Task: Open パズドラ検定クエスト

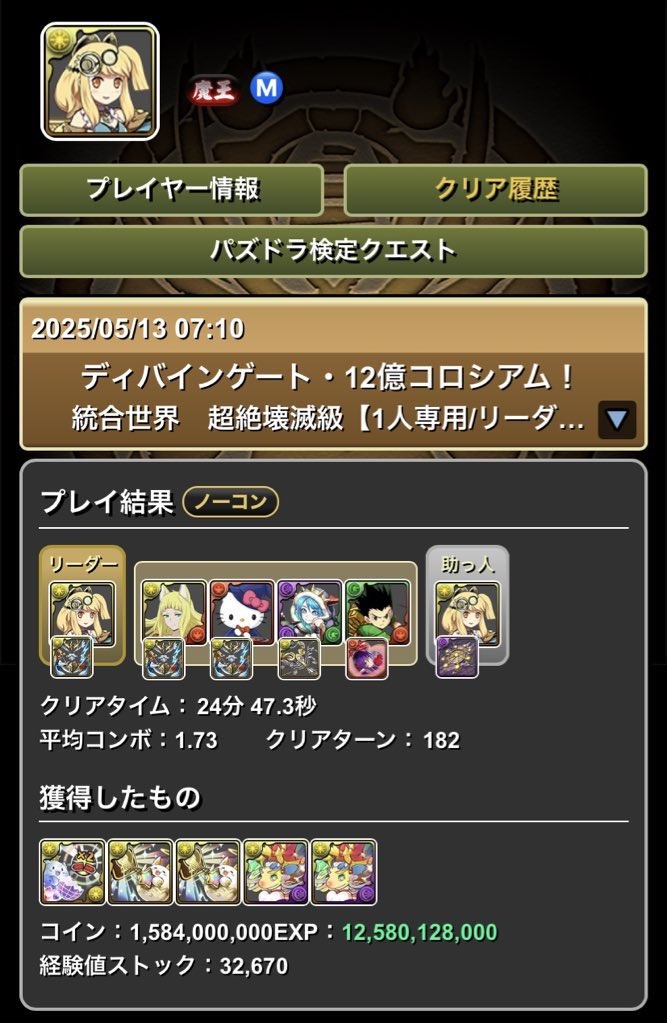Action: pos(333,250)
